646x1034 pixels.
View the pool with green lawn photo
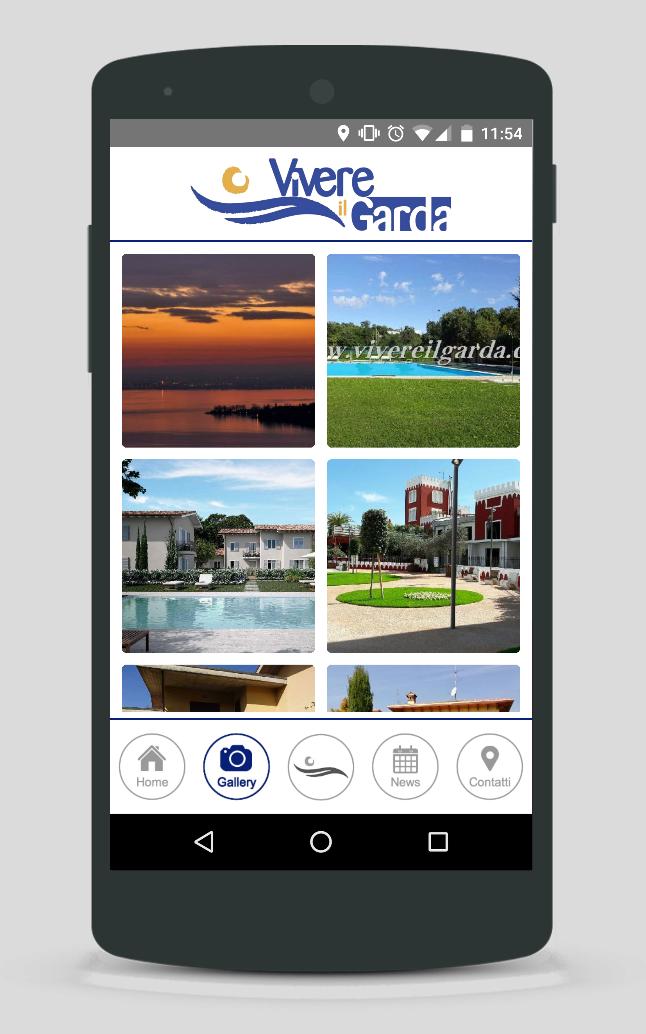pos(423,351)
